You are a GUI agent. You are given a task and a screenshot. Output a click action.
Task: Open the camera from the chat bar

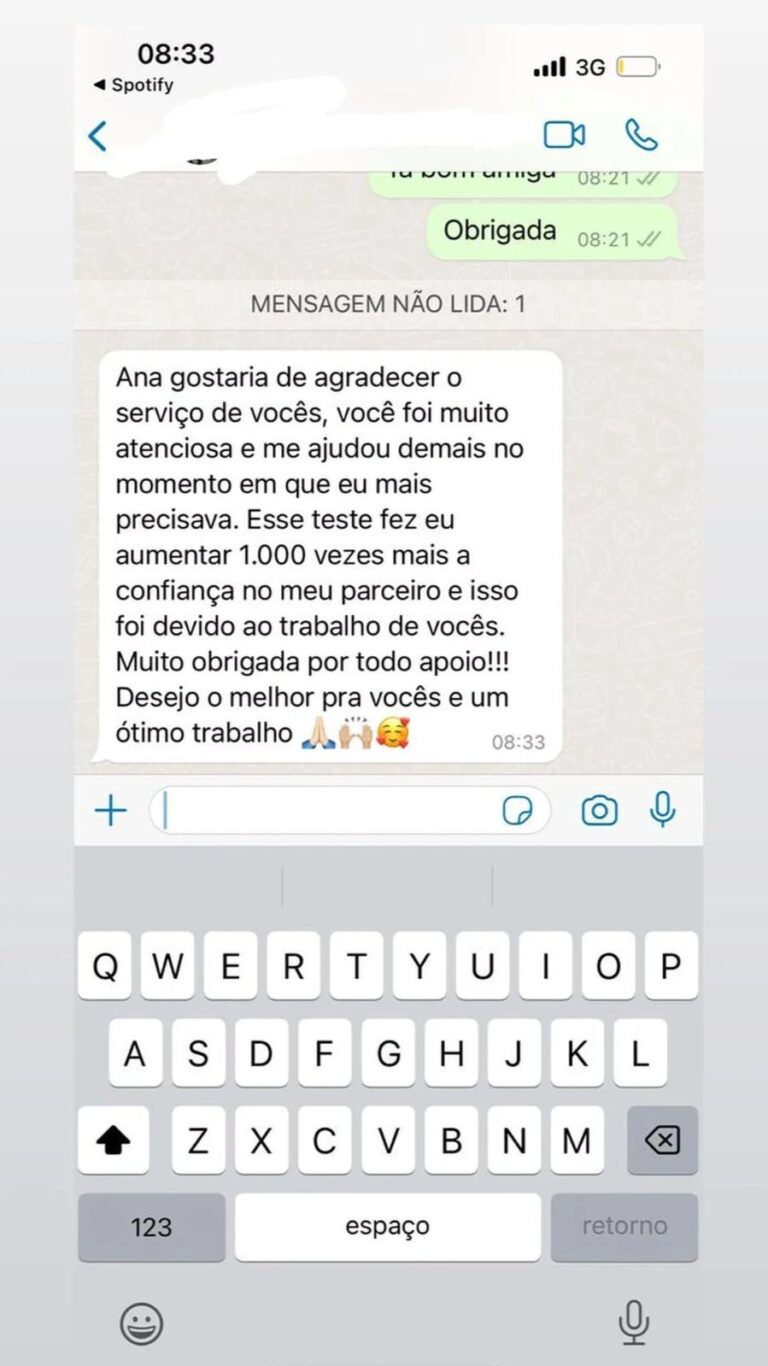599,810
